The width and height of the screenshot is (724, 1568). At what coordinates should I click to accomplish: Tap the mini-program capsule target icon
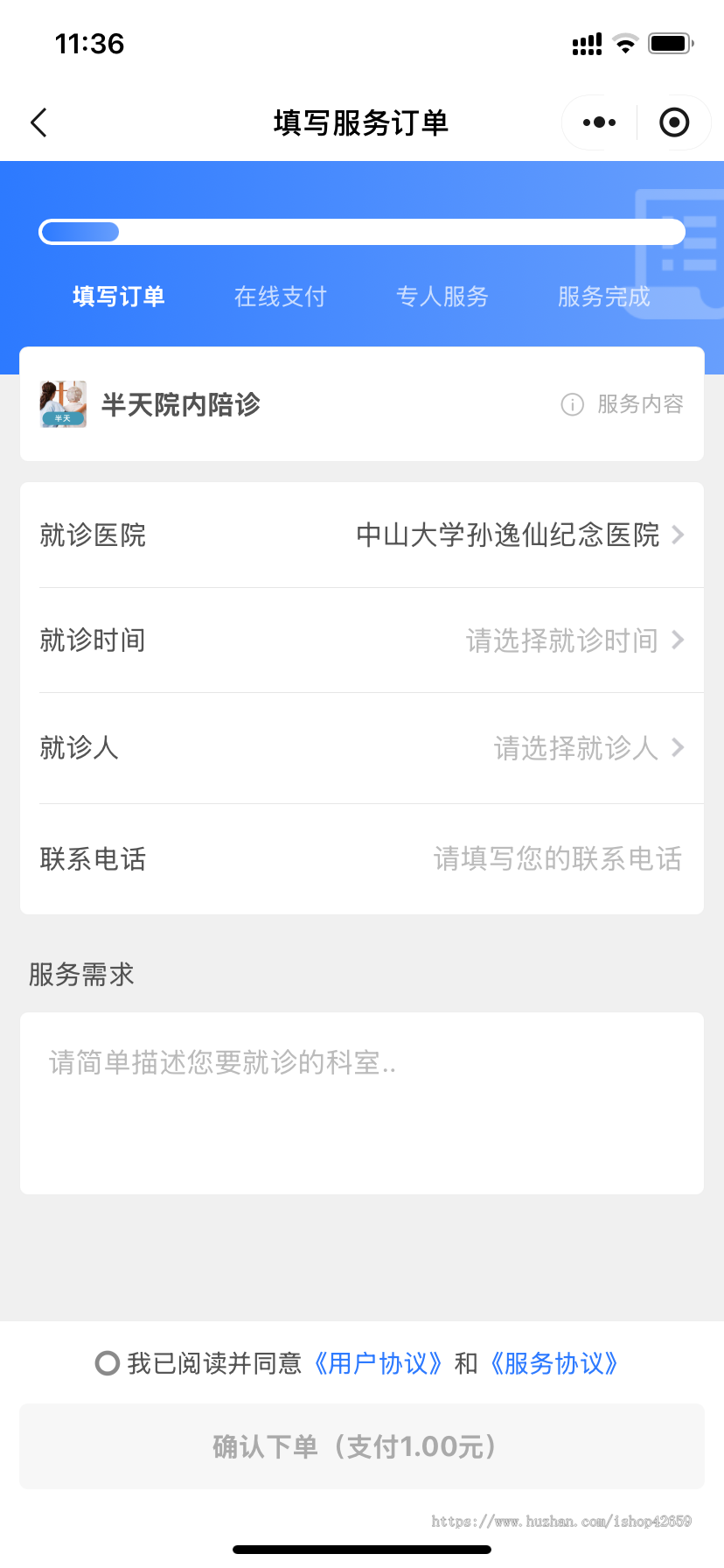(x=674, y=122)
